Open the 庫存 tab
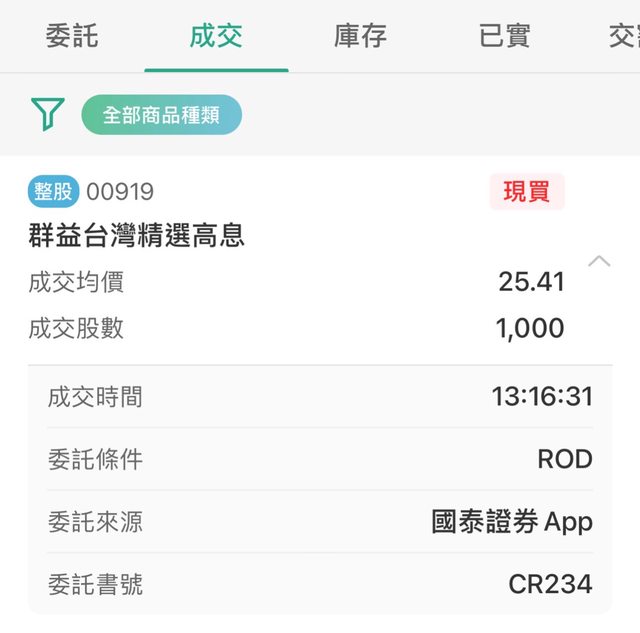 360,37
